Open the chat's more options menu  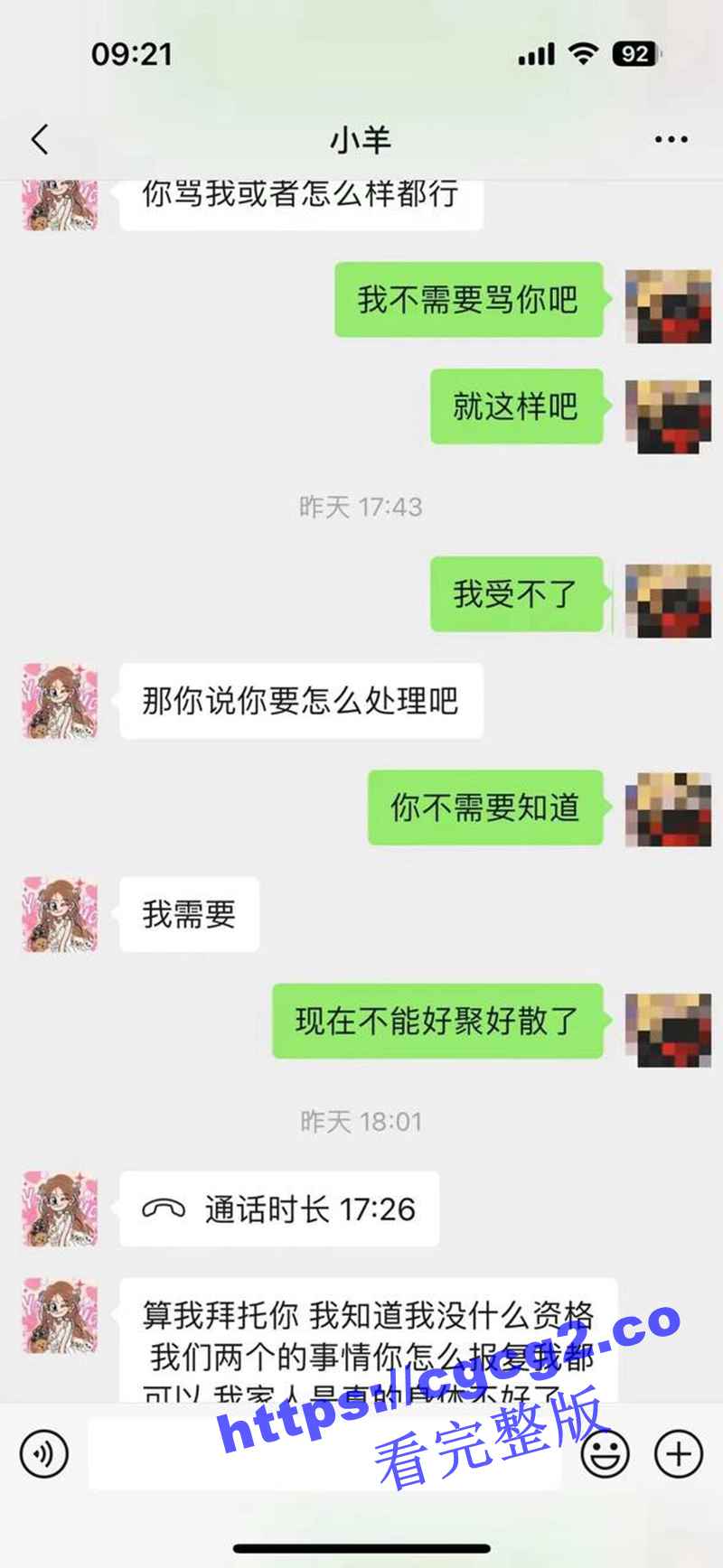[x=671, y=140]
